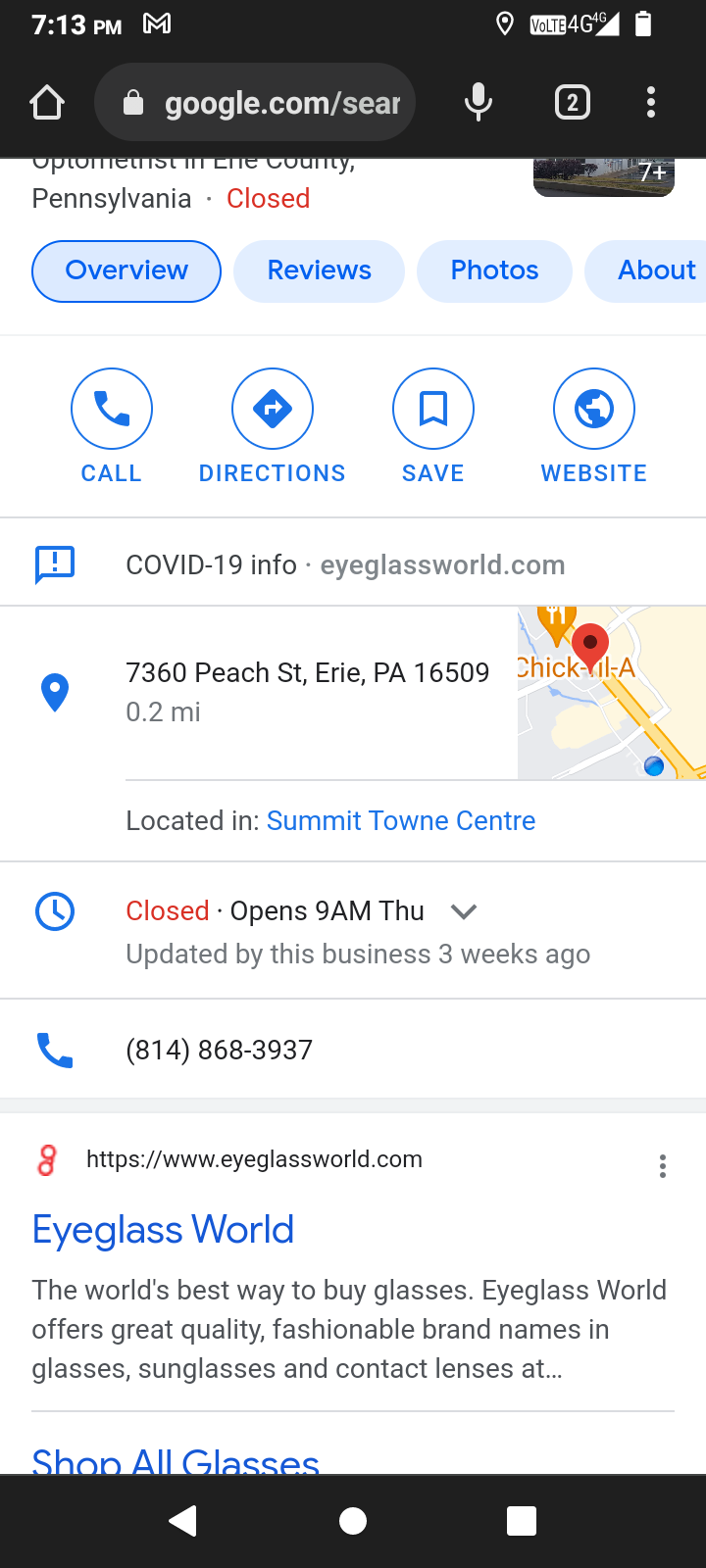Switch to the Photos tab
The height and width of the screenshot is (1568, 706).
(x=494, y=270)
